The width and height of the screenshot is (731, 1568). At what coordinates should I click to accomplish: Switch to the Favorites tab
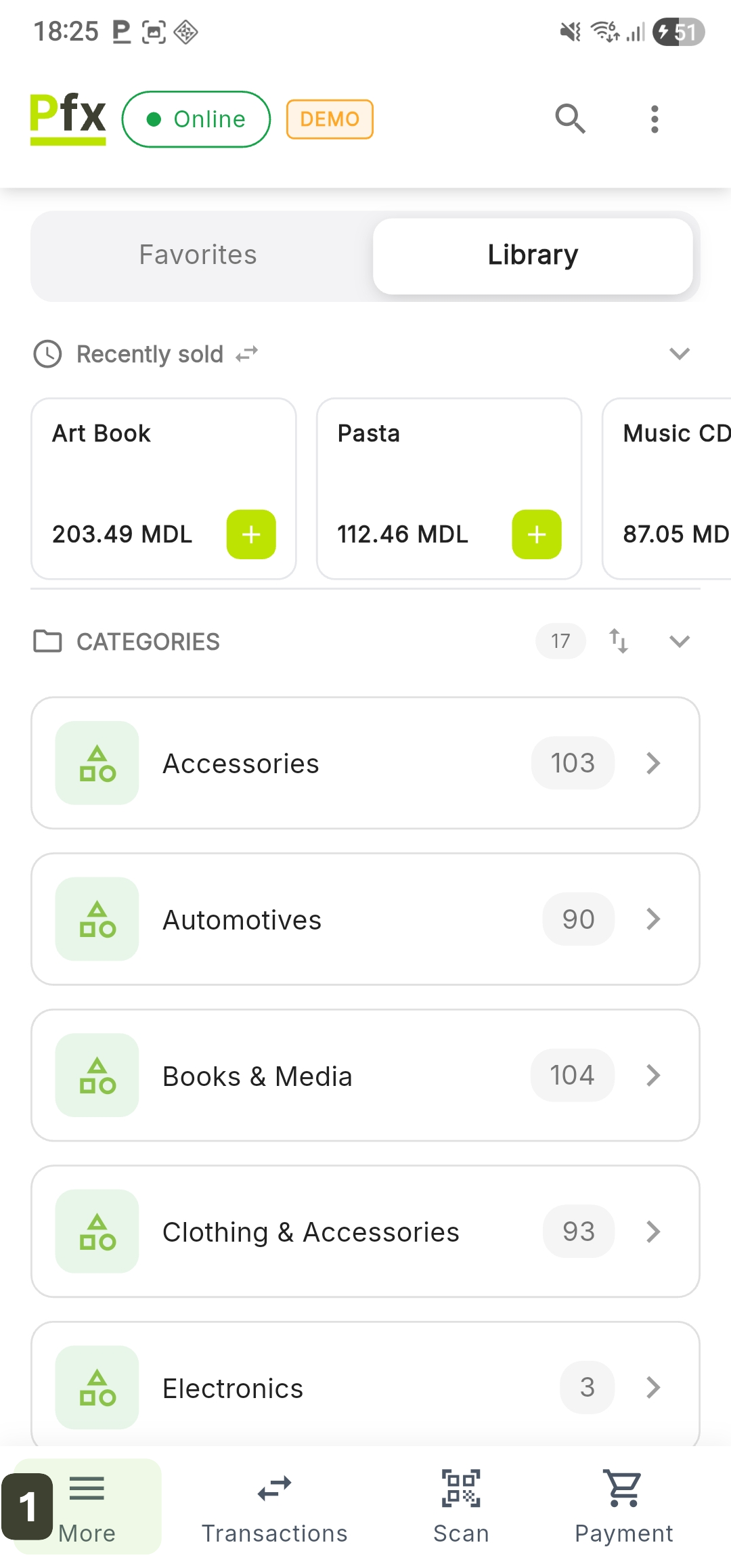pyautogui.click(x=198, y=255)
